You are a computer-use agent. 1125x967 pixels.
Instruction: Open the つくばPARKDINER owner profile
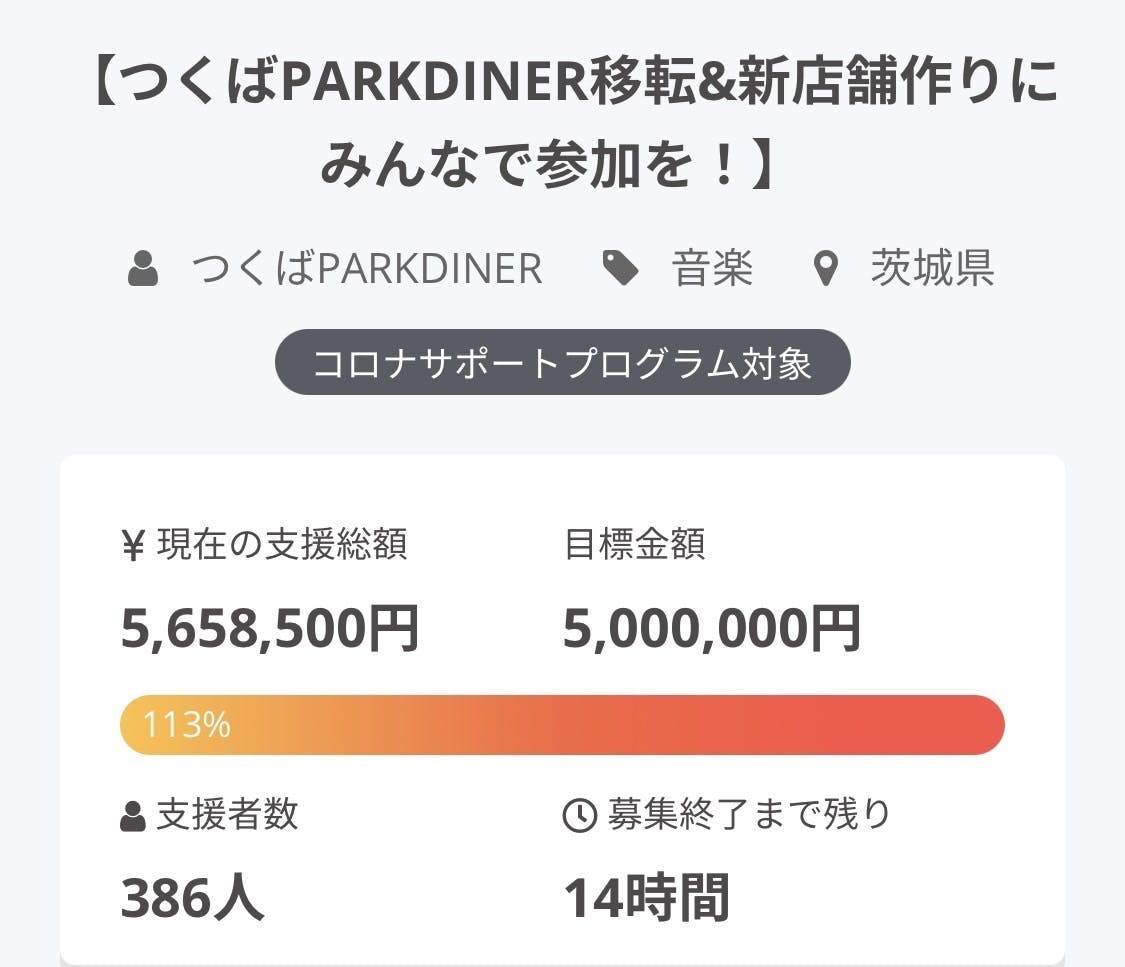click(367, 268)
